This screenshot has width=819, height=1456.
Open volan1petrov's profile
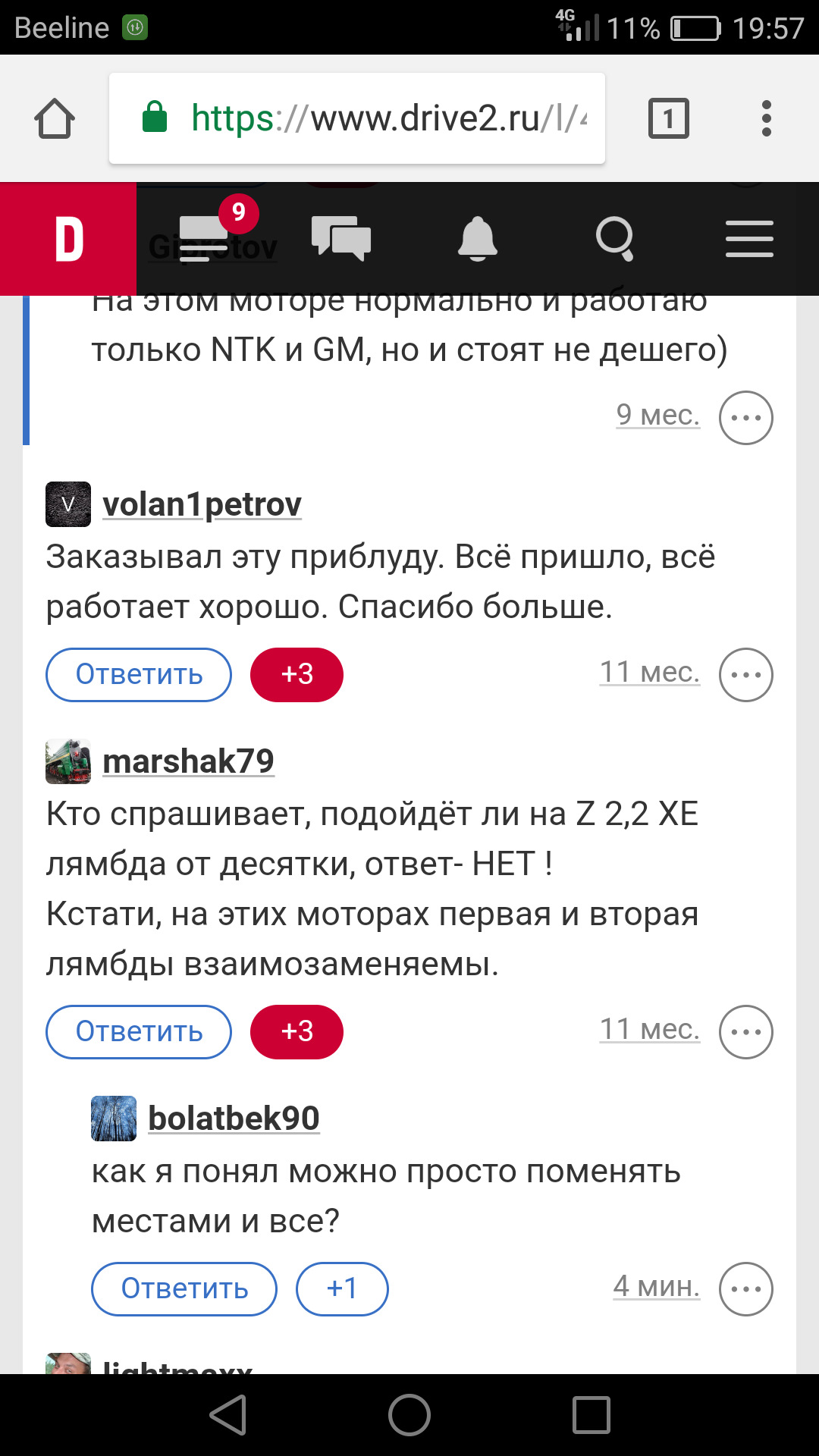click(x=202, y=504)
